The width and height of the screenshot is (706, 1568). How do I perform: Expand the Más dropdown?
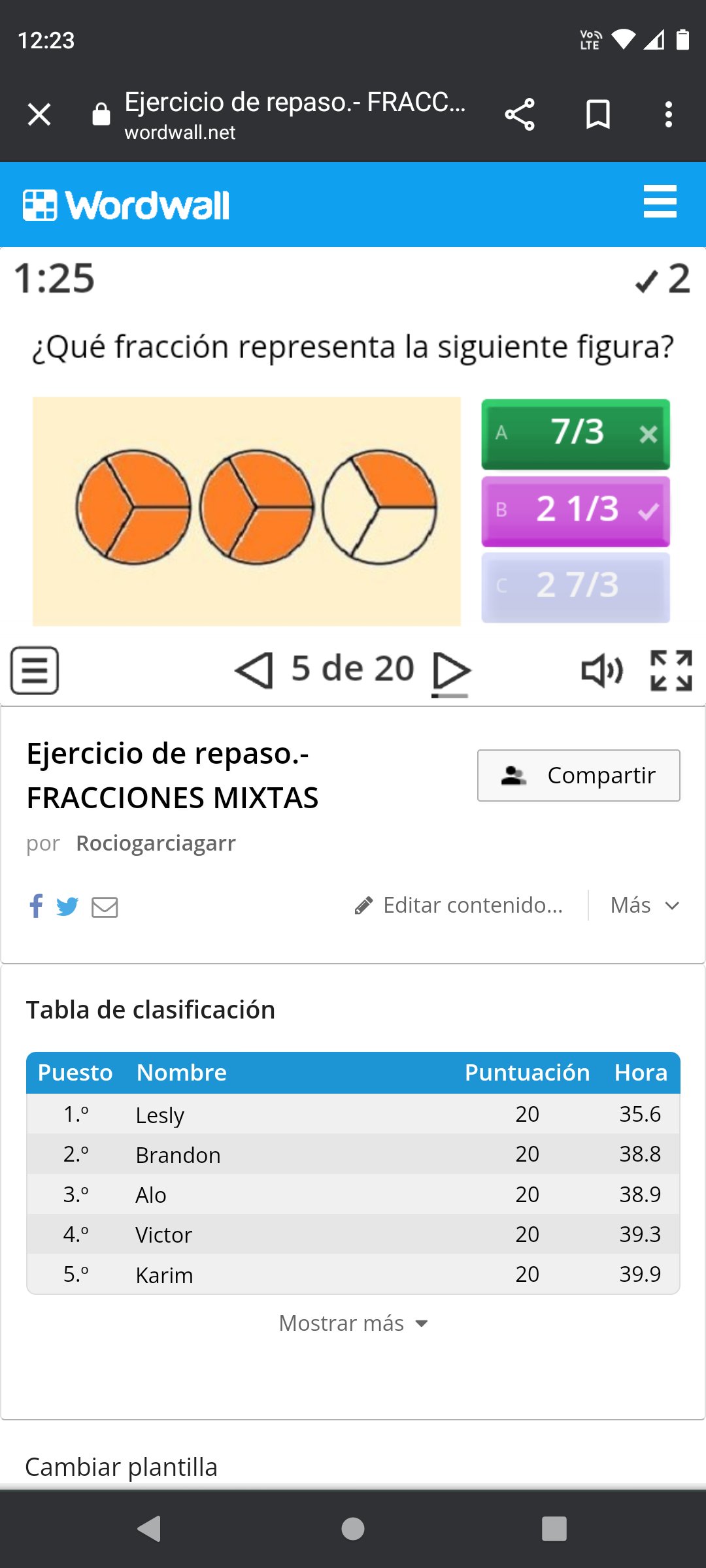click(x=644, y=906)
